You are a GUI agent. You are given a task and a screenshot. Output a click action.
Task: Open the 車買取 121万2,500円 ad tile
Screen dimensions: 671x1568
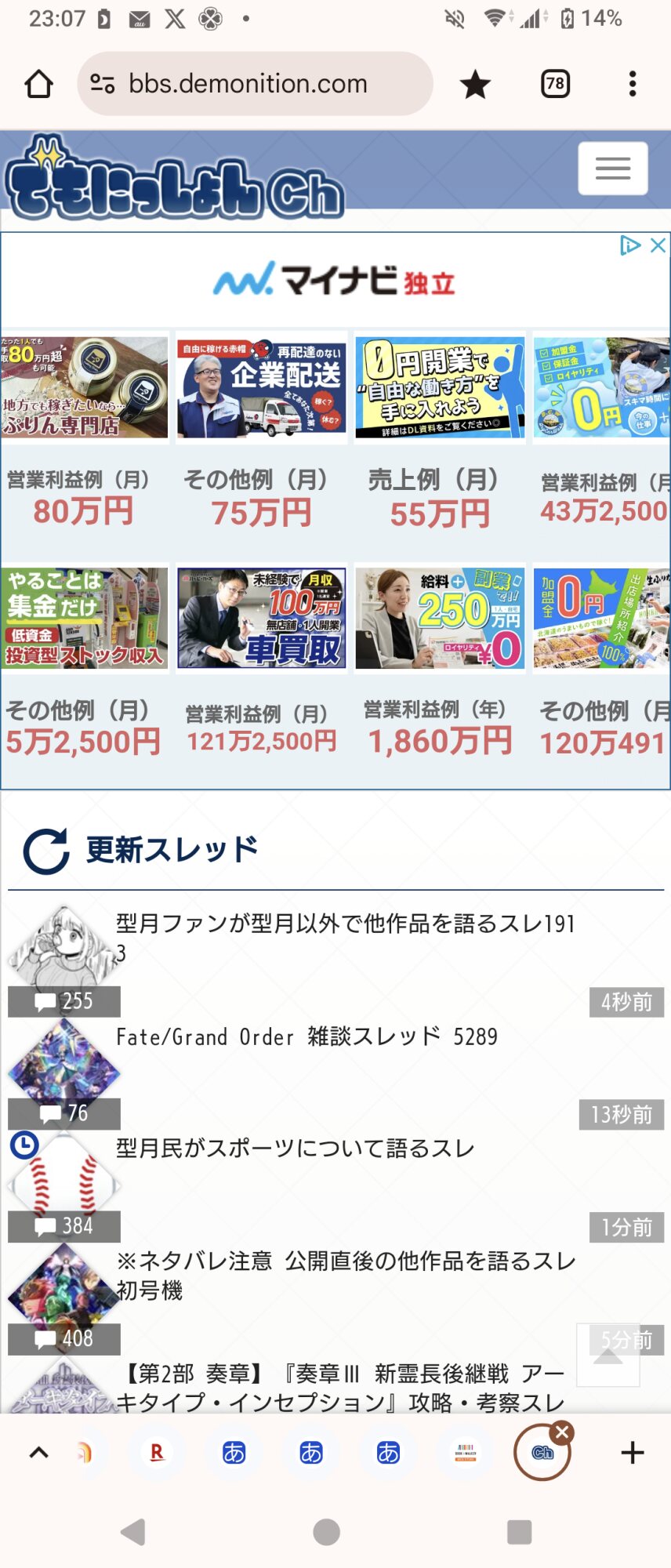point(262,662)
